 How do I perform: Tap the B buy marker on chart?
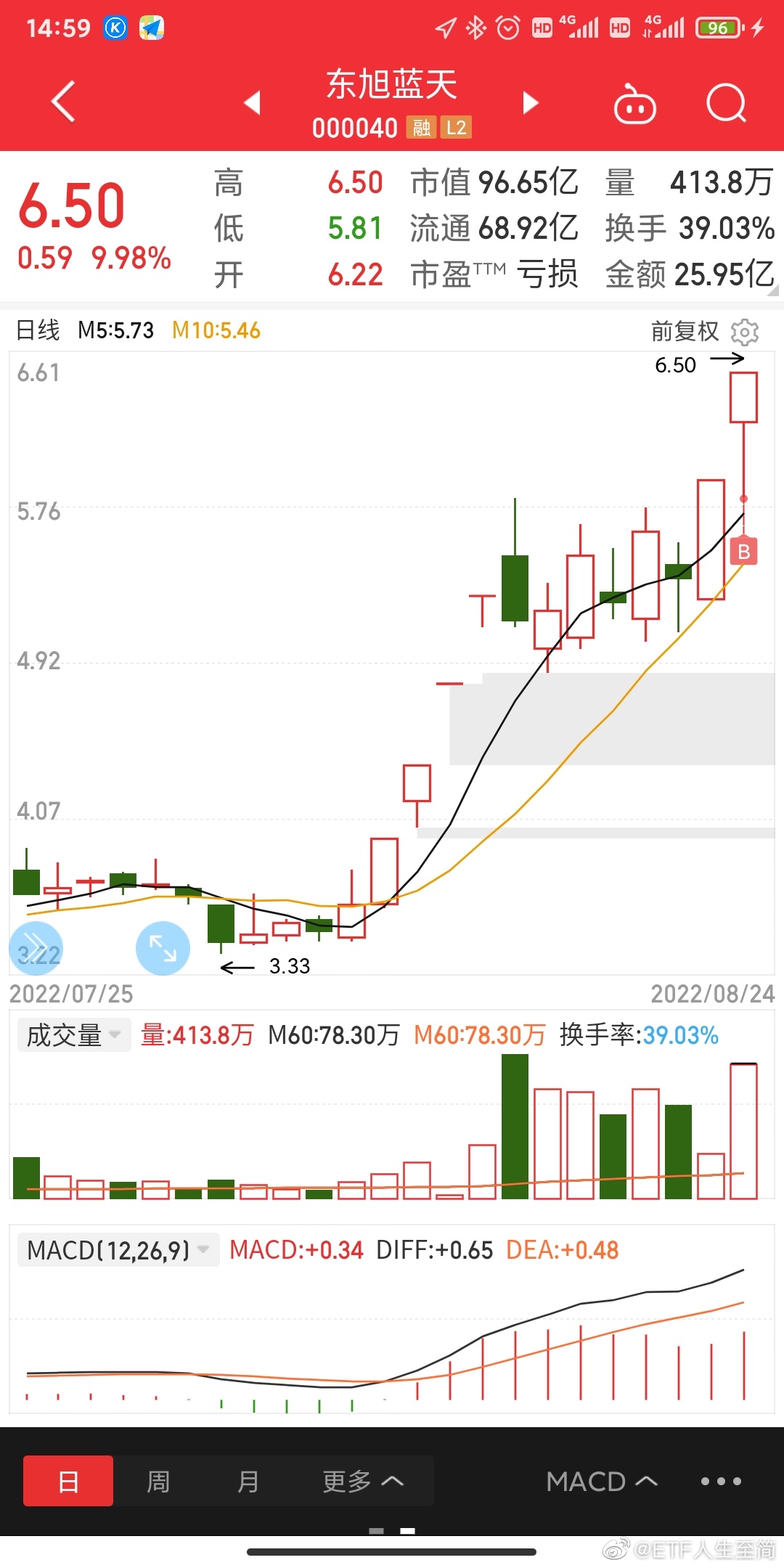click(x=744, y=552)
